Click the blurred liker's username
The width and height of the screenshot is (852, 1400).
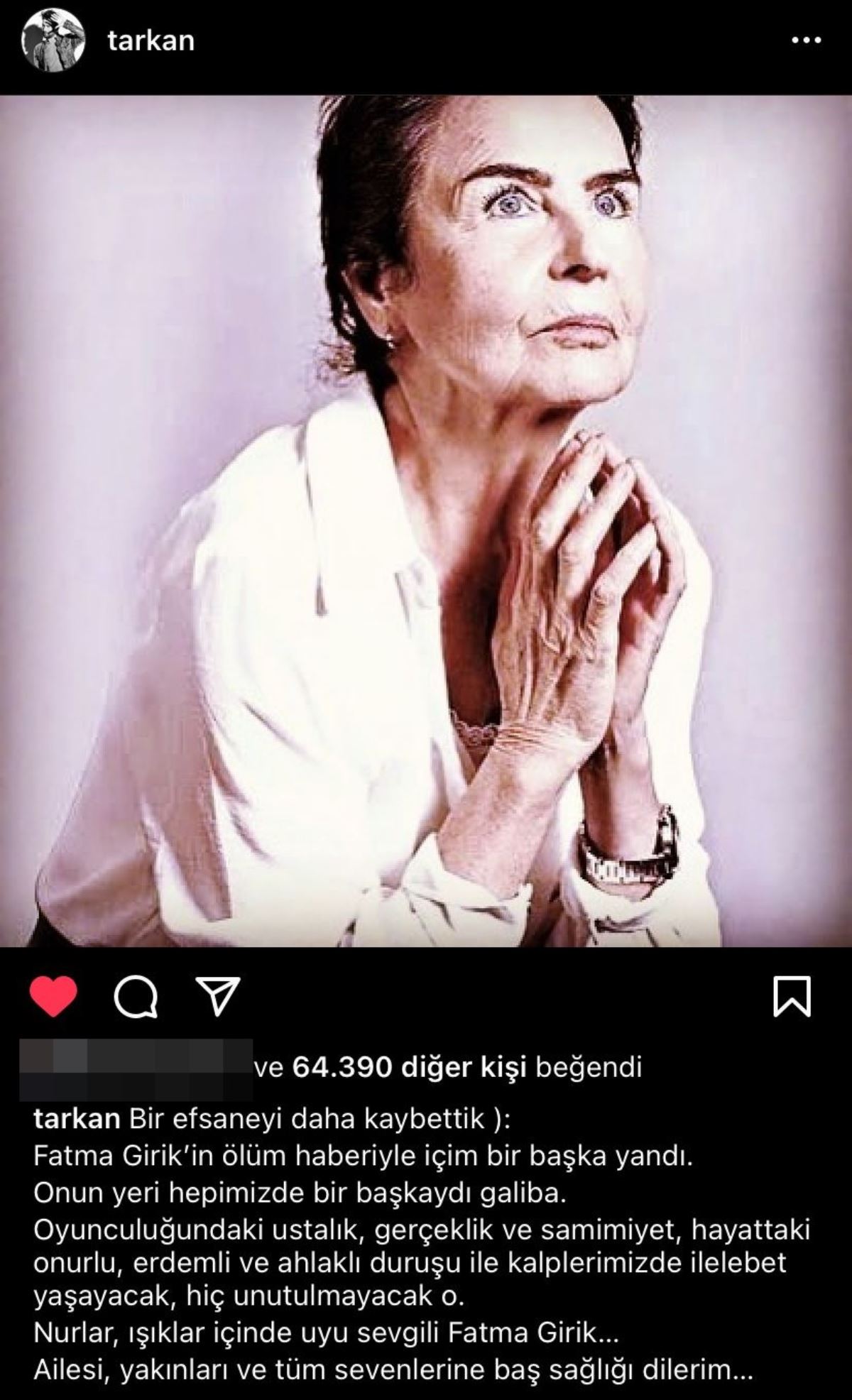(x=128, y=1065)
